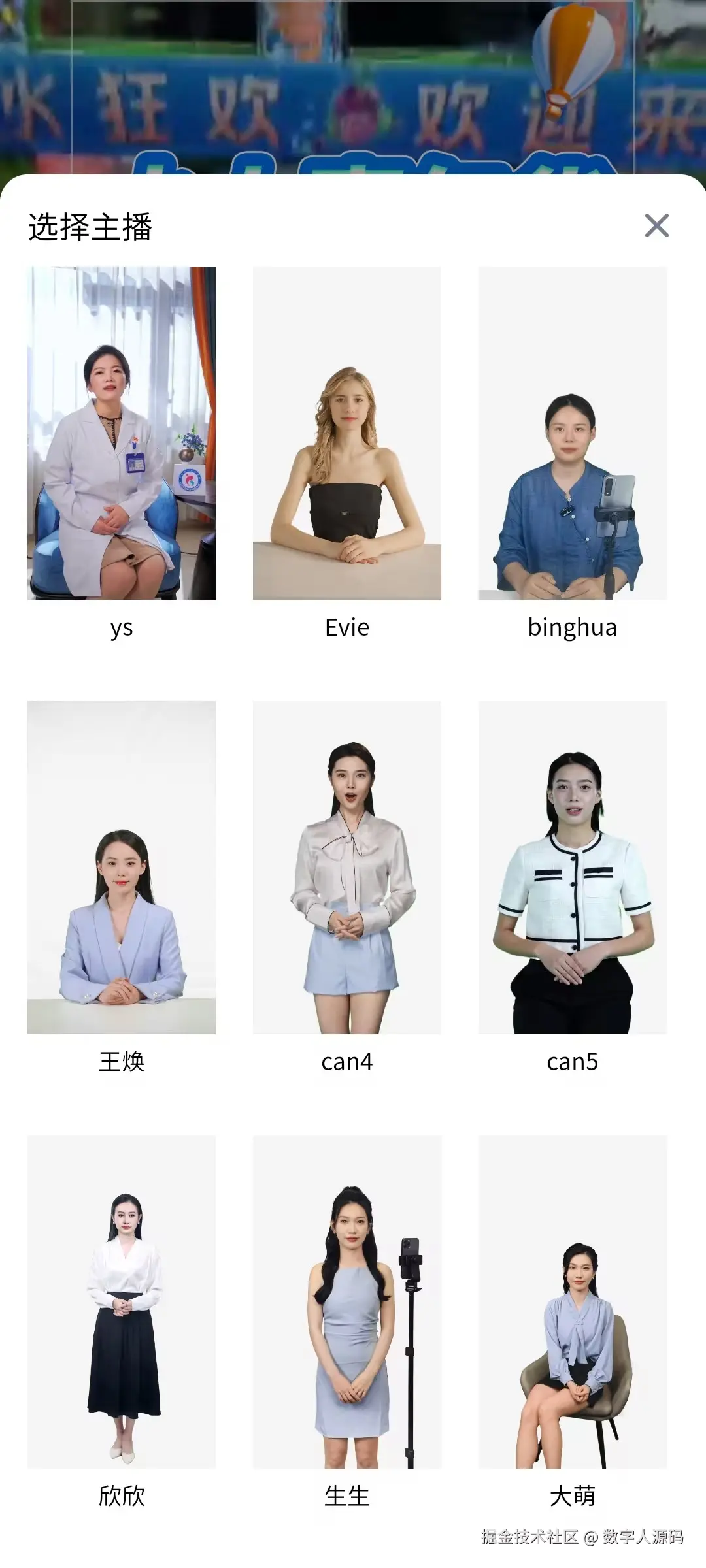Pick the 大萌 anchor

click(x=572, y=1301)
